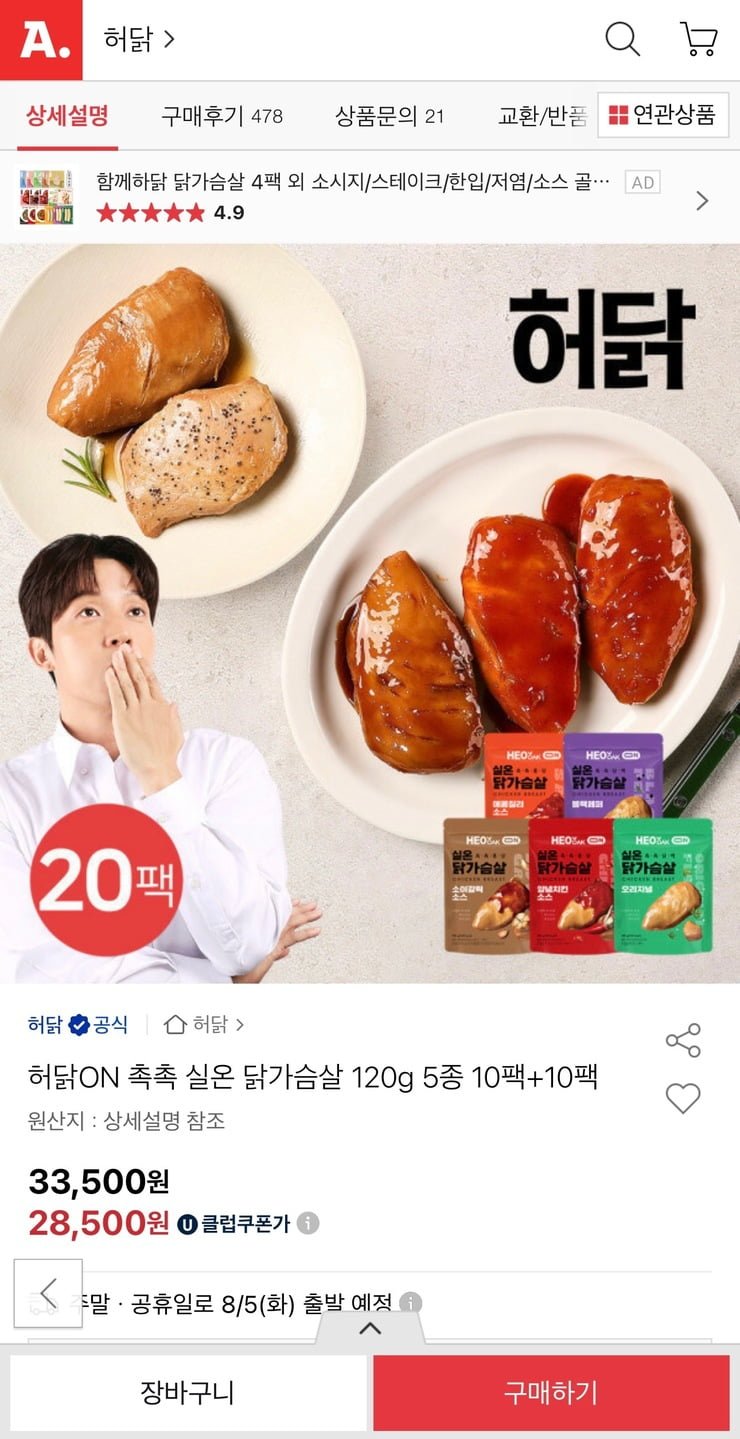Switch to the 구매후기 tab
The height and width of the screenshot is (1439, 740).
tap(221, 116)
